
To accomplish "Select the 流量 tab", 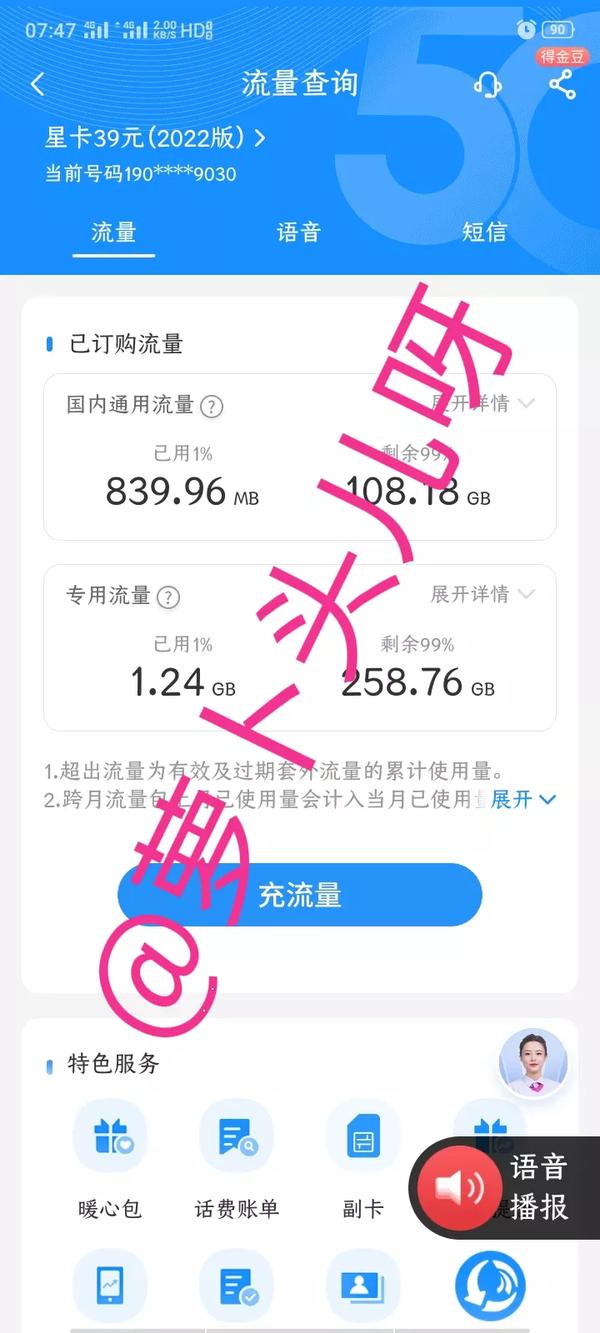I will [x=113, y=233].
